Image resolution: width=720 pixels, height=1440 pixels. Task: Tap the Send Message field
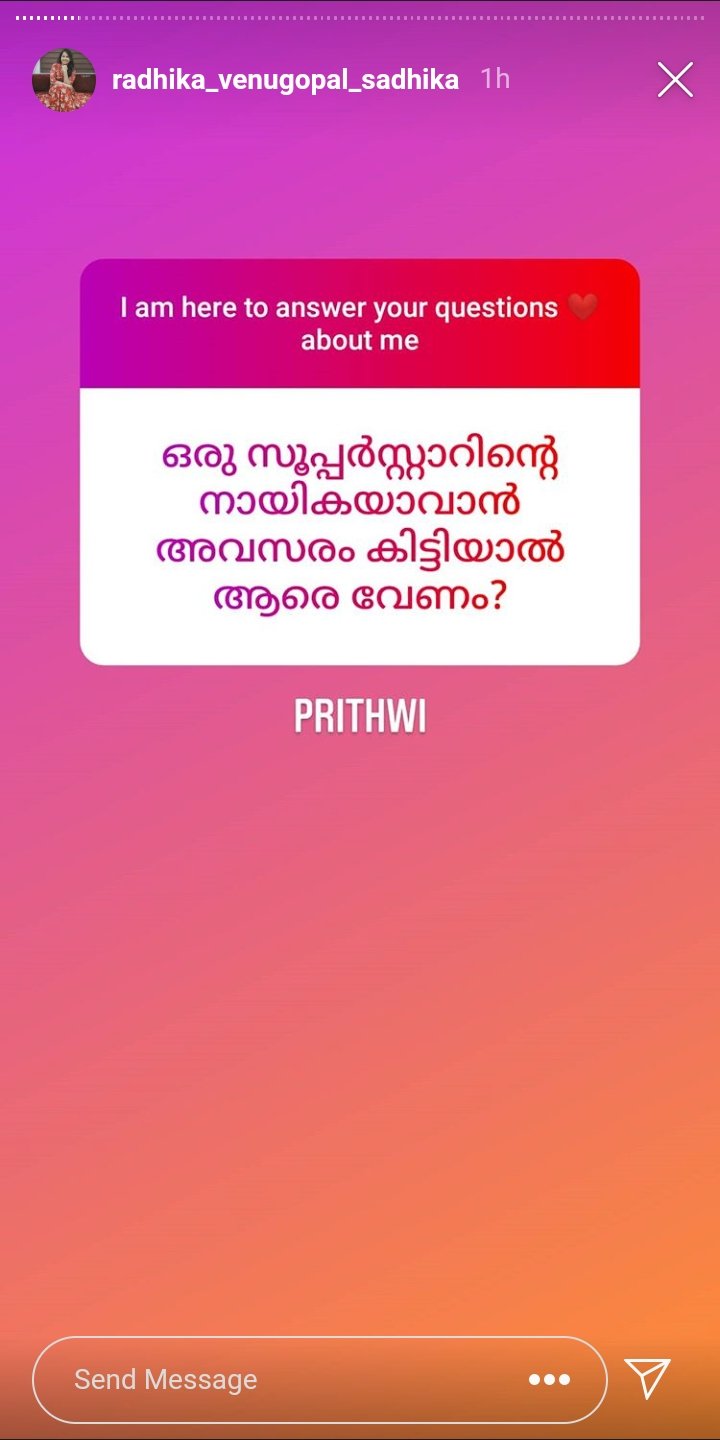280,1380
